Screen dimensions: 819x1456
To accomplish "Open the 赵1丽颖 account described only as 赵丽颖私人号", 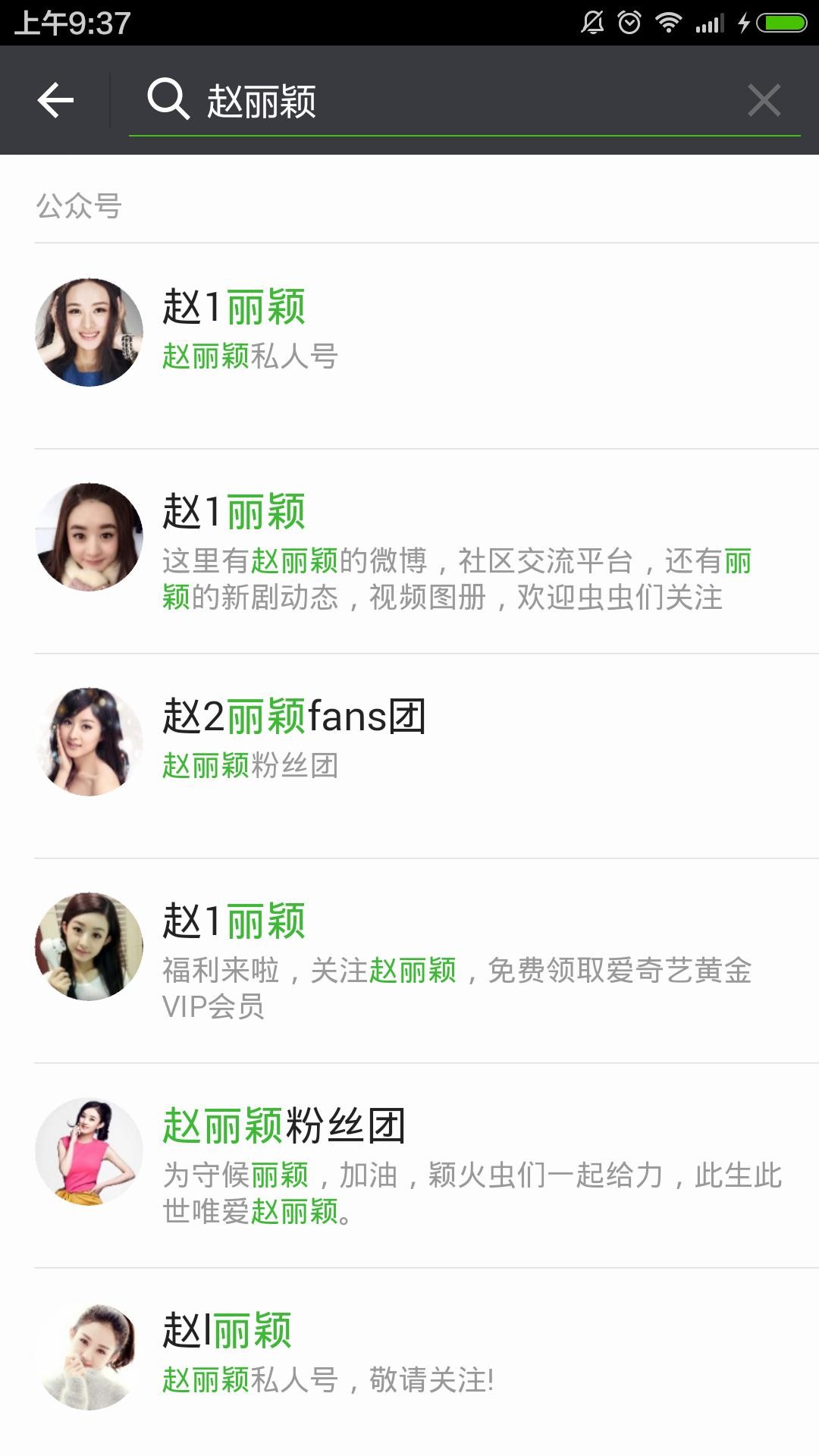I will click(425, 334).
